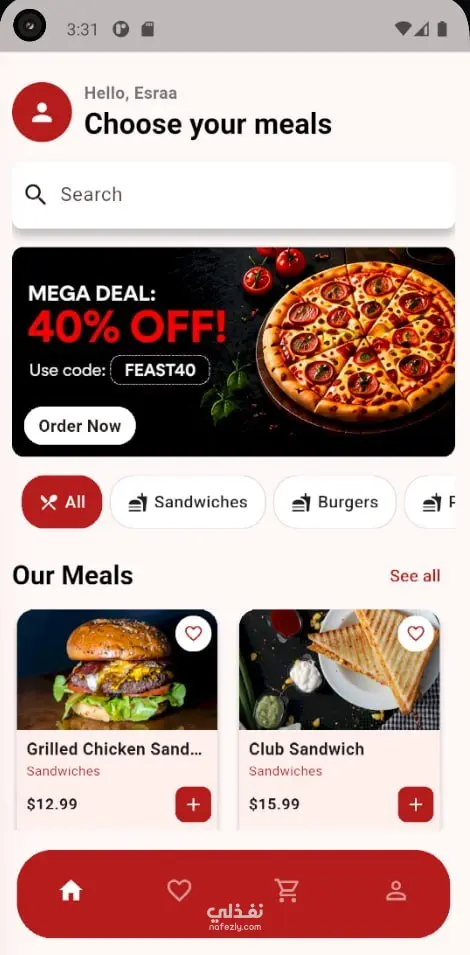
Task: Open the Grilled Chicken Sandwich card
Action: tap(117, 719)
